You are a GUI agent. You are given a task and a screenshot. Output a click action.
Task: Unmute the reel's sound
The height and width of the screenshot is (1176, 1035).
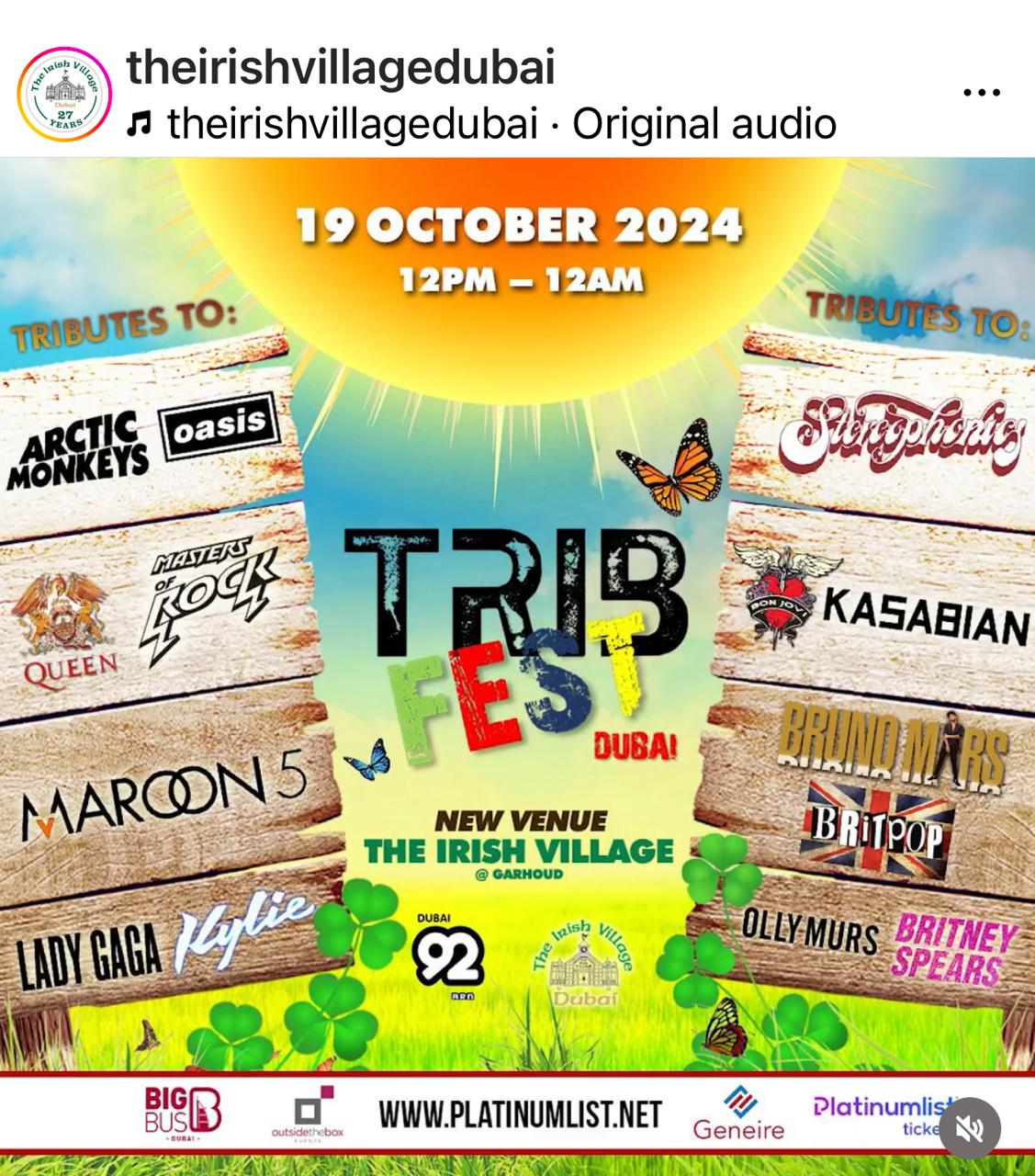point(970,1127)
